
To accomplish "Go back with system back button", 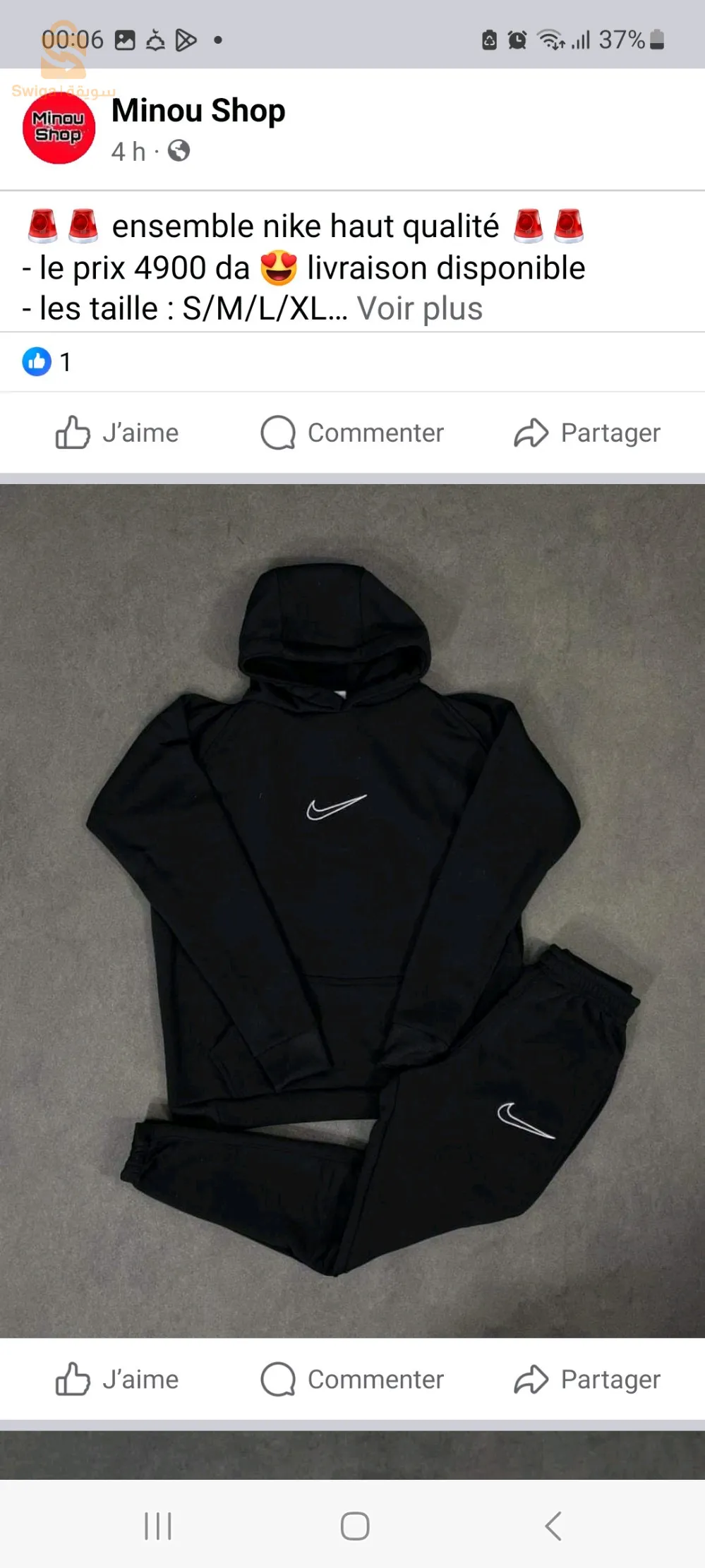I will pos(554,1526).
